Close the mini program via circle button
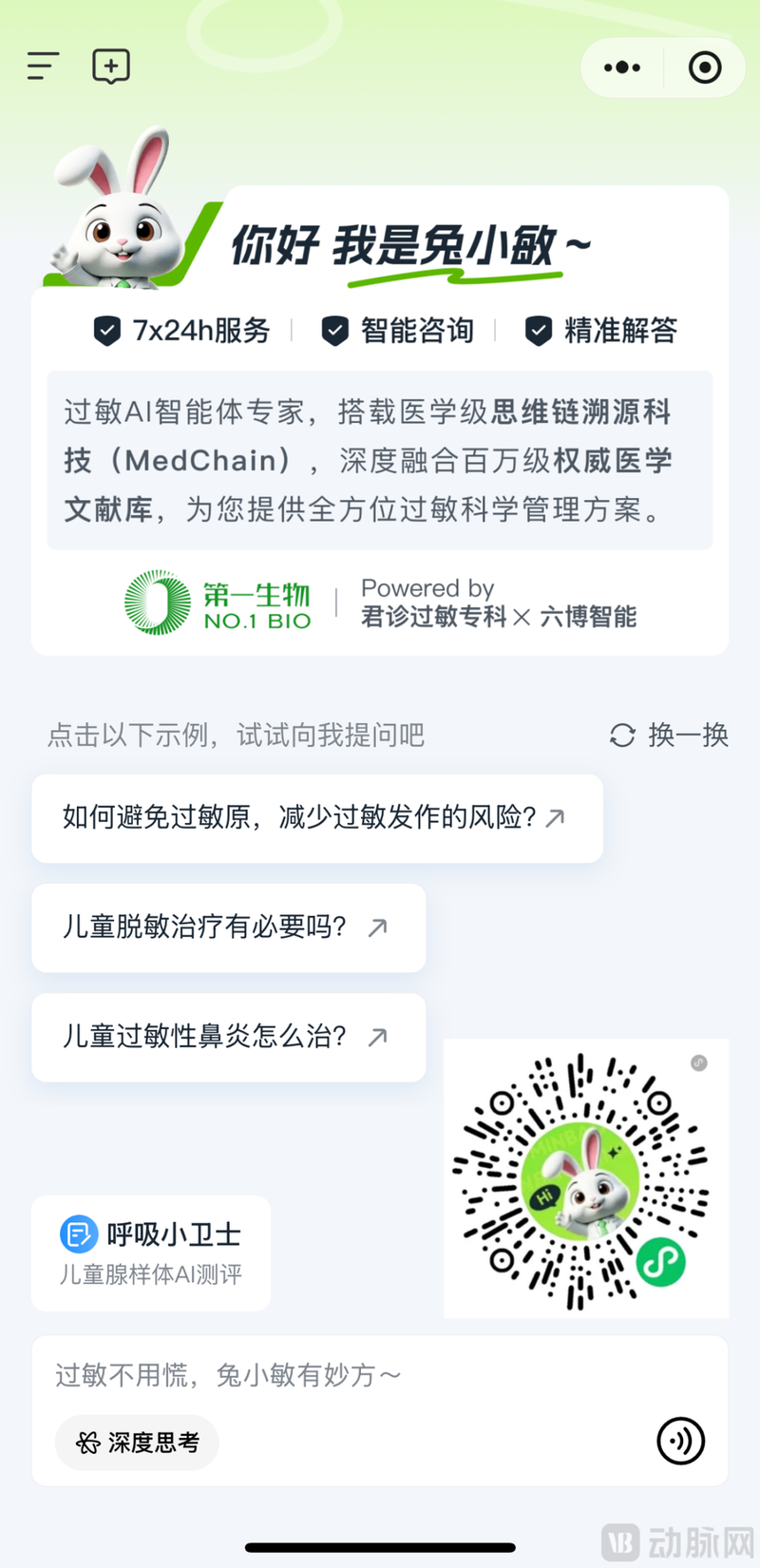This screenshot has width=760, height=1568. point(705,67)
